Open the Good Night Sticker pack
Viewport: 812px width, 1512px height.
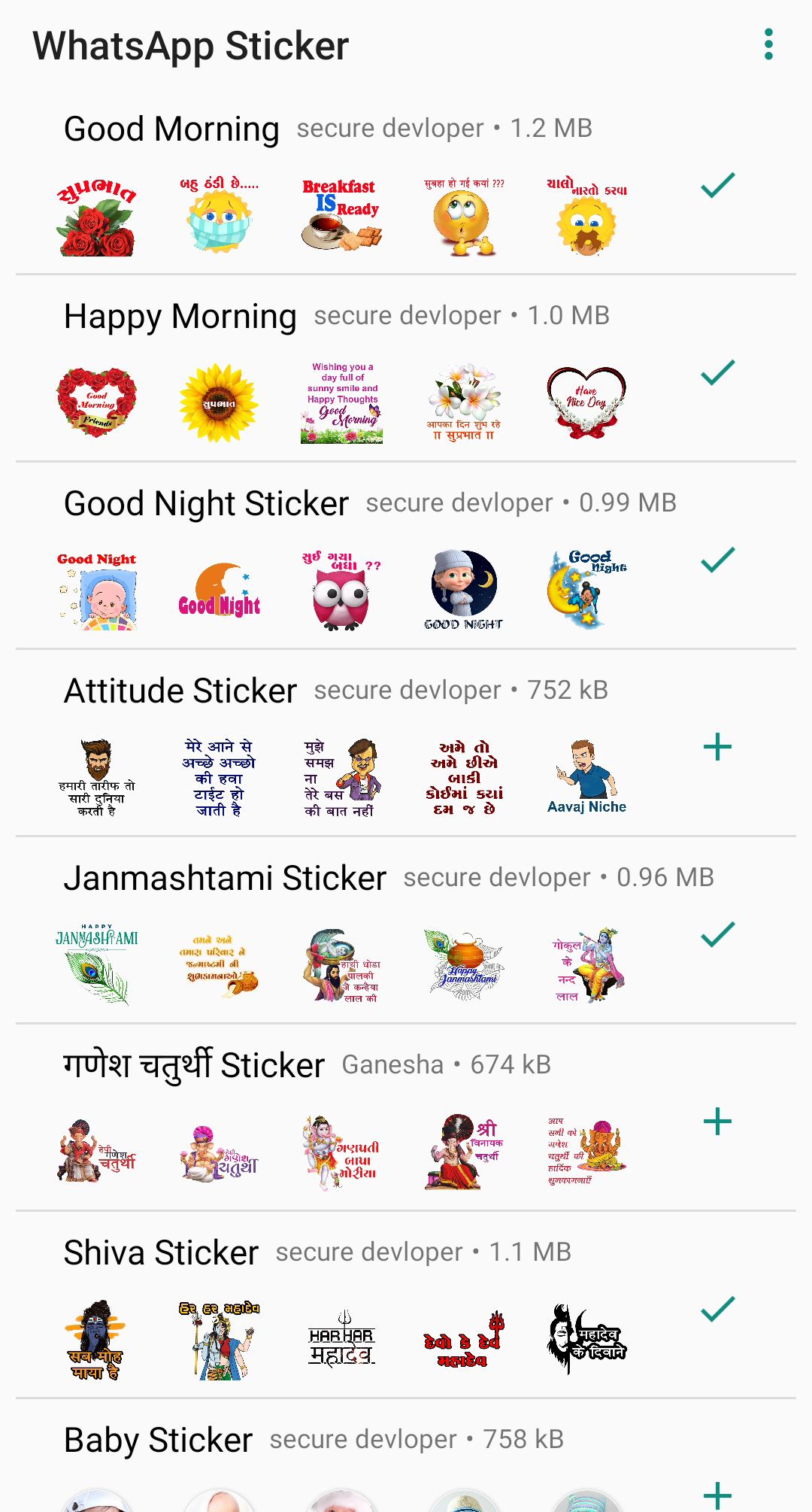click(x=406, y=556)
